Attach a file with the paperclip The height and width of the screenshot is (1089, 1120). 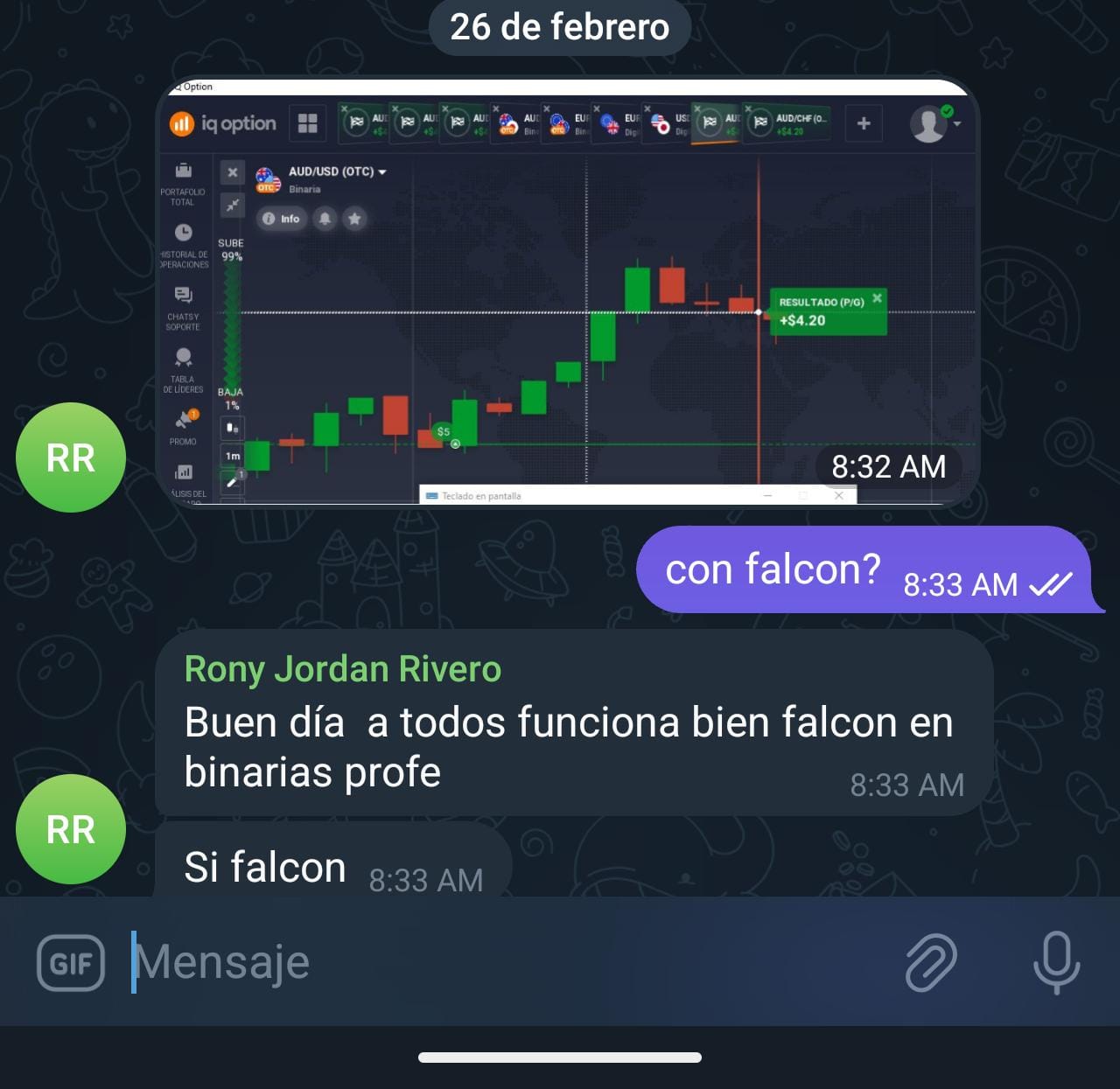930,962
